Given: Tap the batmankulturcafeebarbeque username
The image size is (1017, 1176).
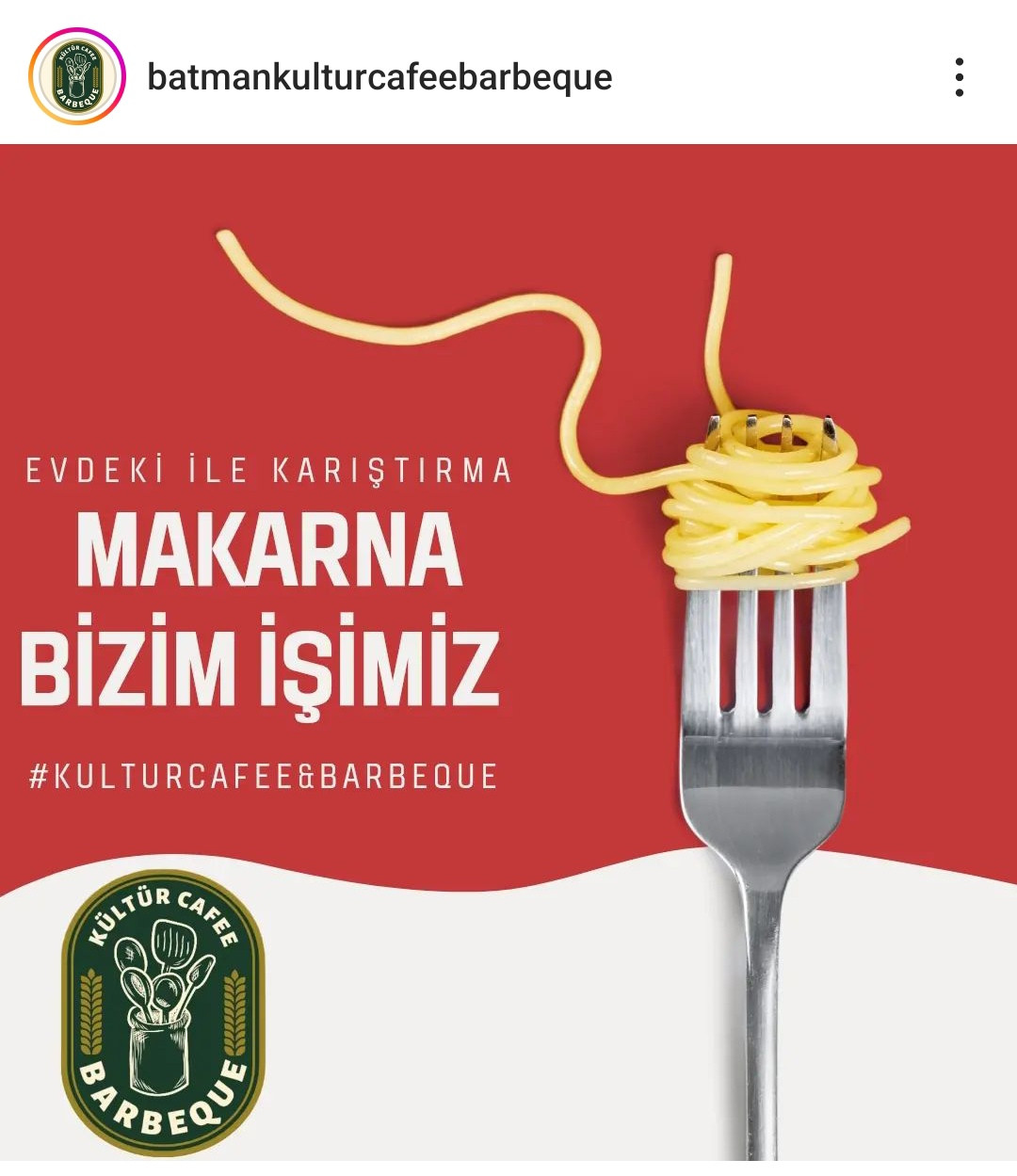Looking at the screenshot, I should point(379,77).
